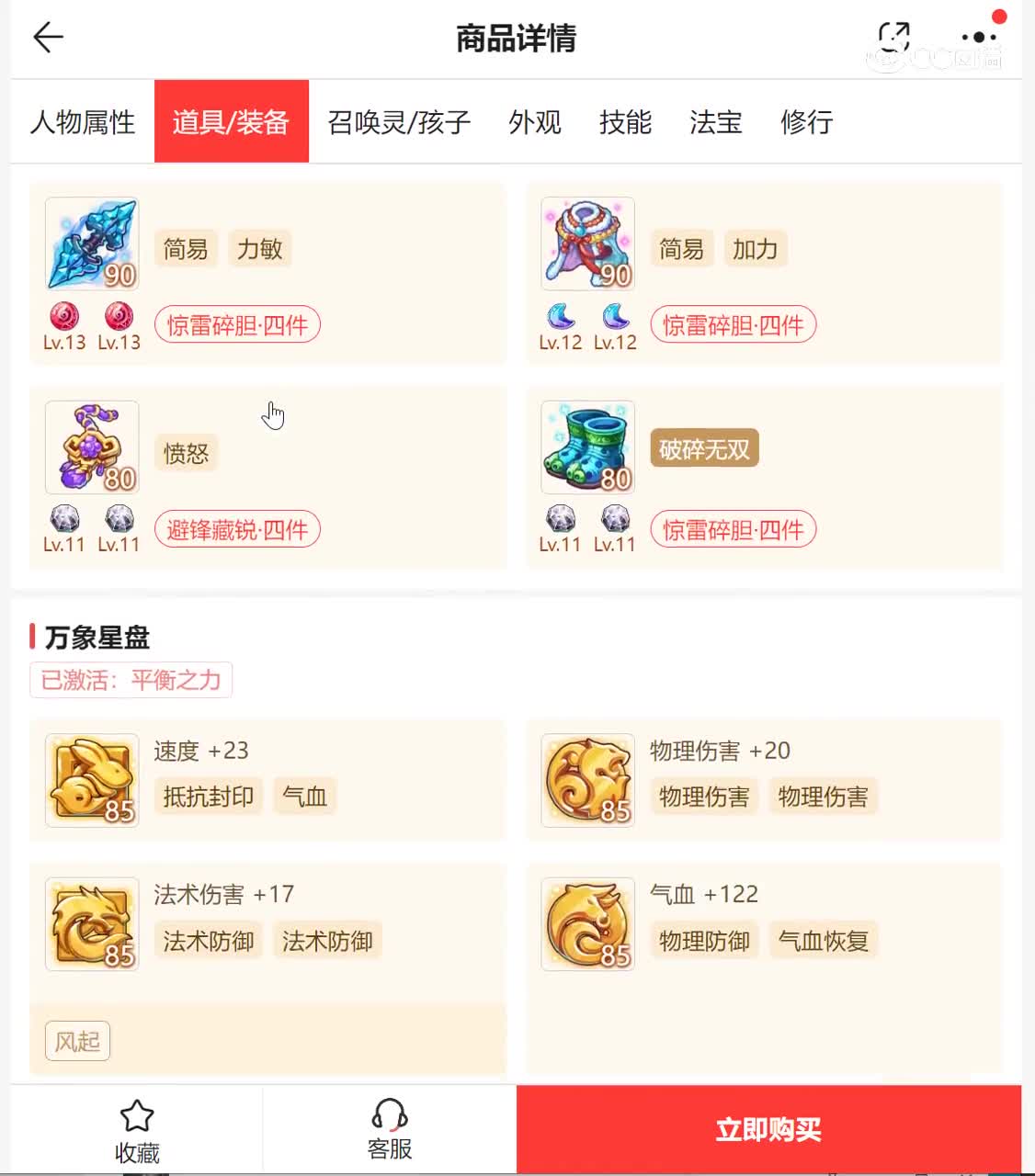Switch to the 修行 tab

[806, 122]
